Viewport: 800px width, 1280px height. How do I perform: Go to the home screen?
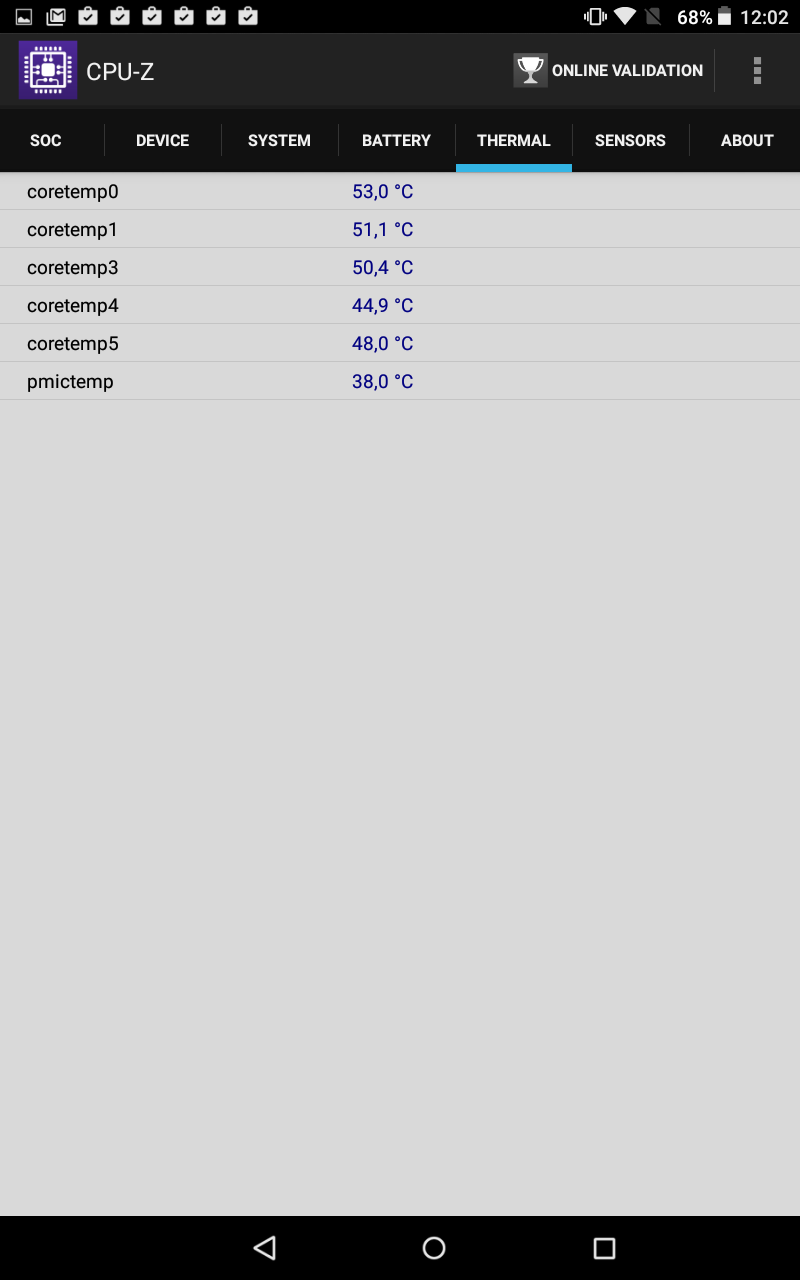[x=434, y=1247]
